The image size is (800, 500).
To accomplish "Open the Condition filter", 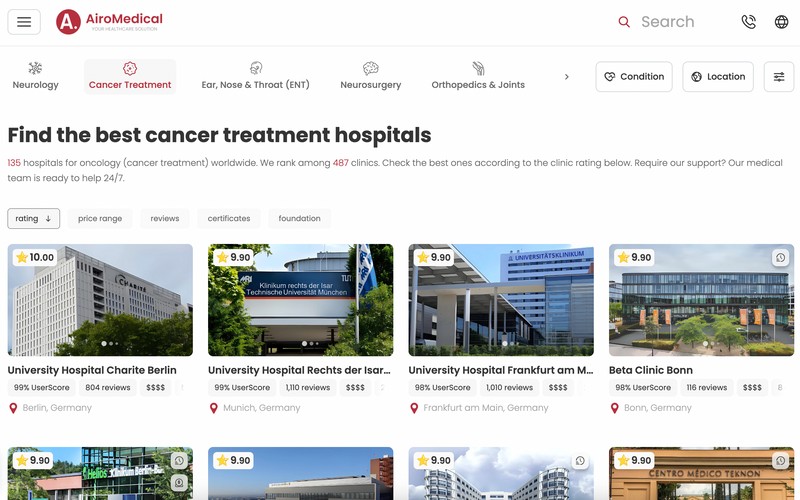I will (634, 76).
